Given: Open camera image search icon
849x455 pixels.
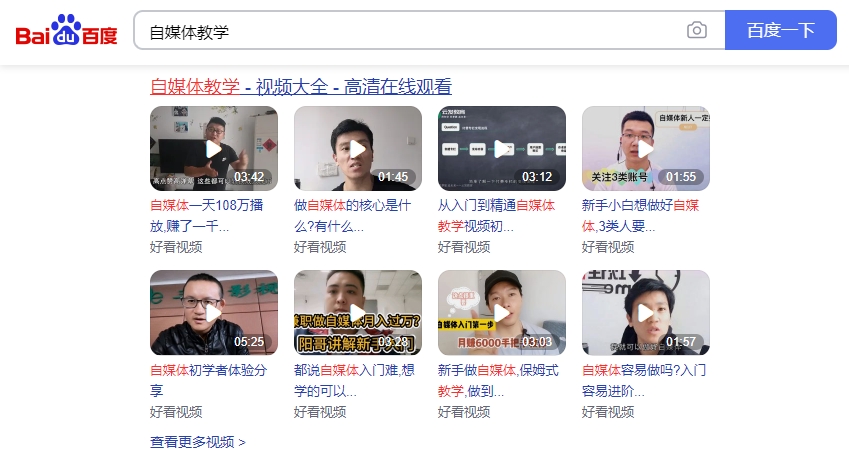Looking at the screenshot, I should coord(697,31).
